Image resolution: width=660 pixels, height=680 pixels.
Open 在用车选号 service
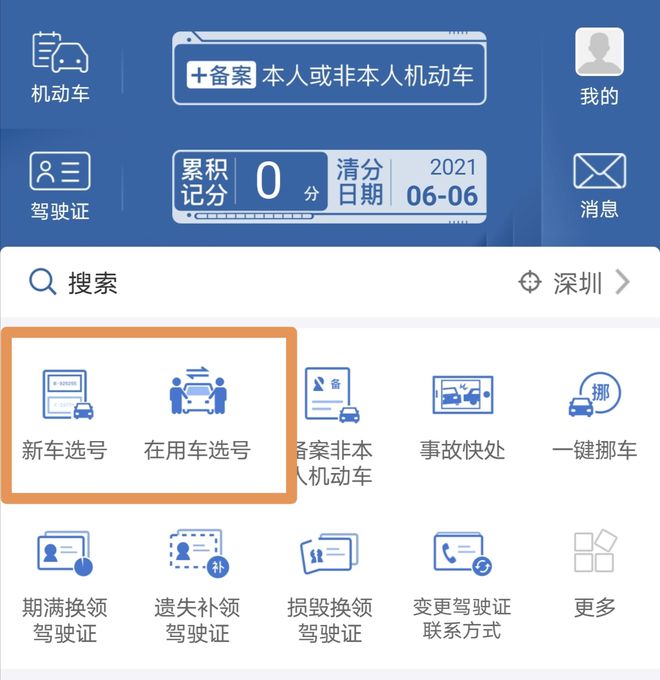point(197,415)
